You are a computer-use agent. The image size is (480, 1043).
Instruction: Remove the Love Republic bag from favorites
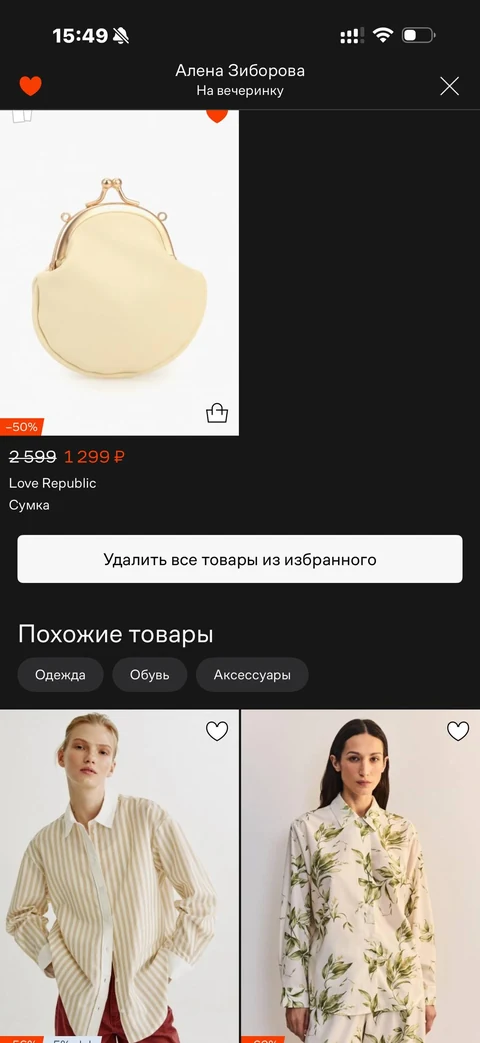coord(217,116)
